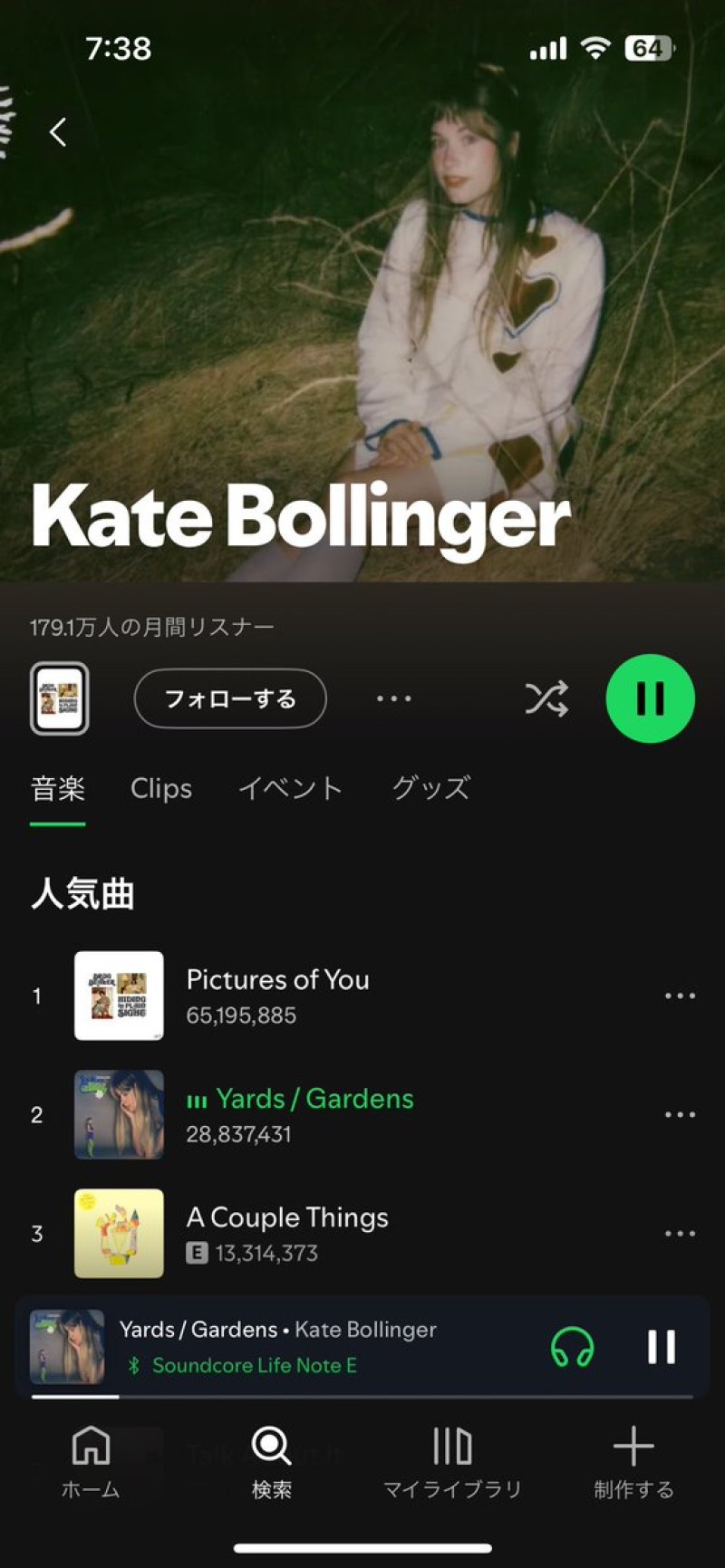Select the 音楽 tab
725x1568 pixels.
coord(58,788)
